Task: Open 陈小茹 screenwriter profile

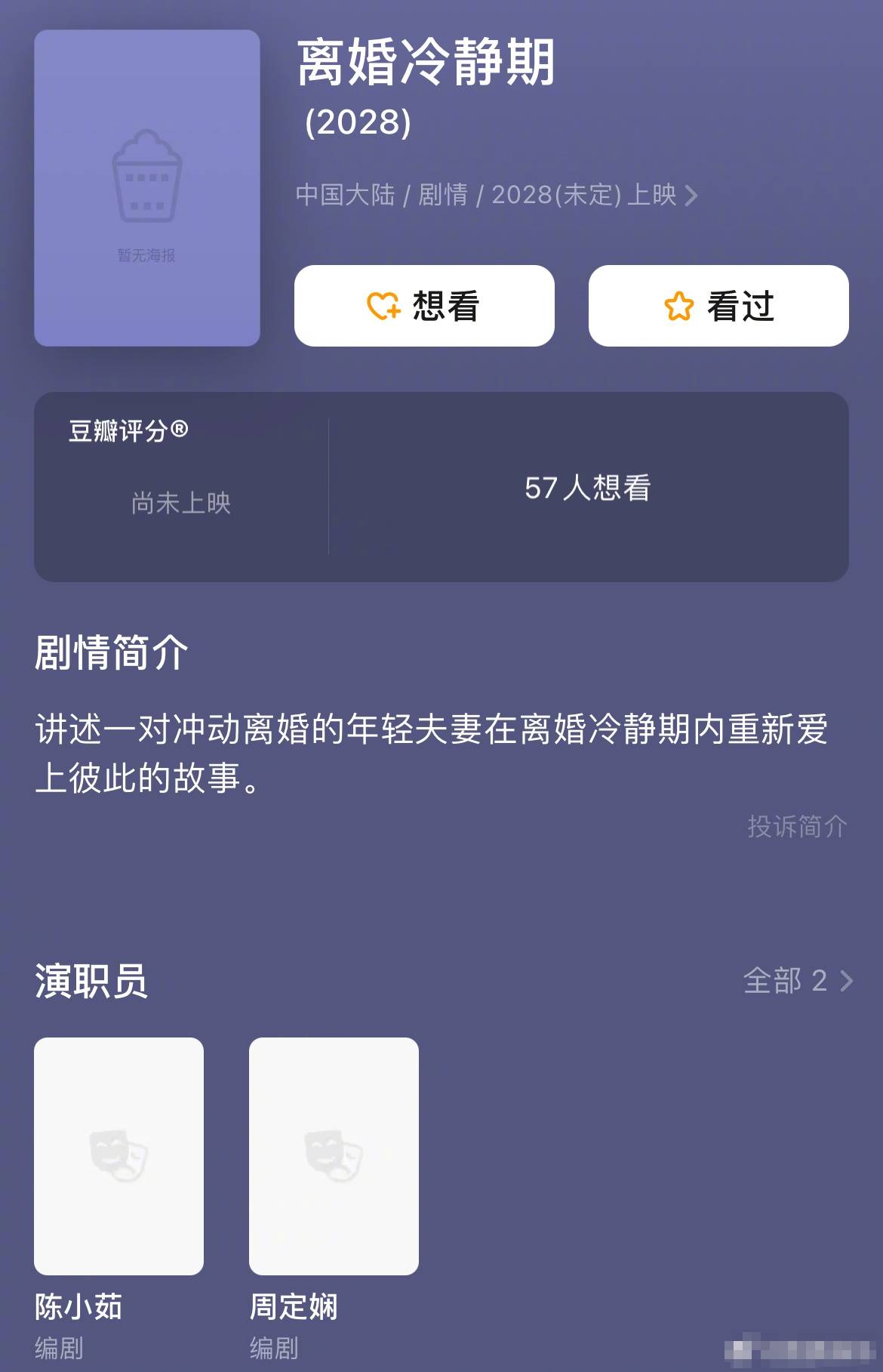Action: tap(118, 1156)
